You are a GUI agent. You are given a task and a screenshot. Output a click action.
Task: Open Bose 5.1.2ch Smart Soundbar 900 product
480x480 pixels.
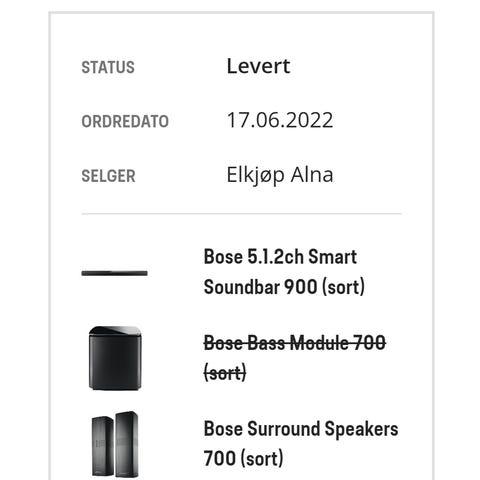(x=284, y=272)
